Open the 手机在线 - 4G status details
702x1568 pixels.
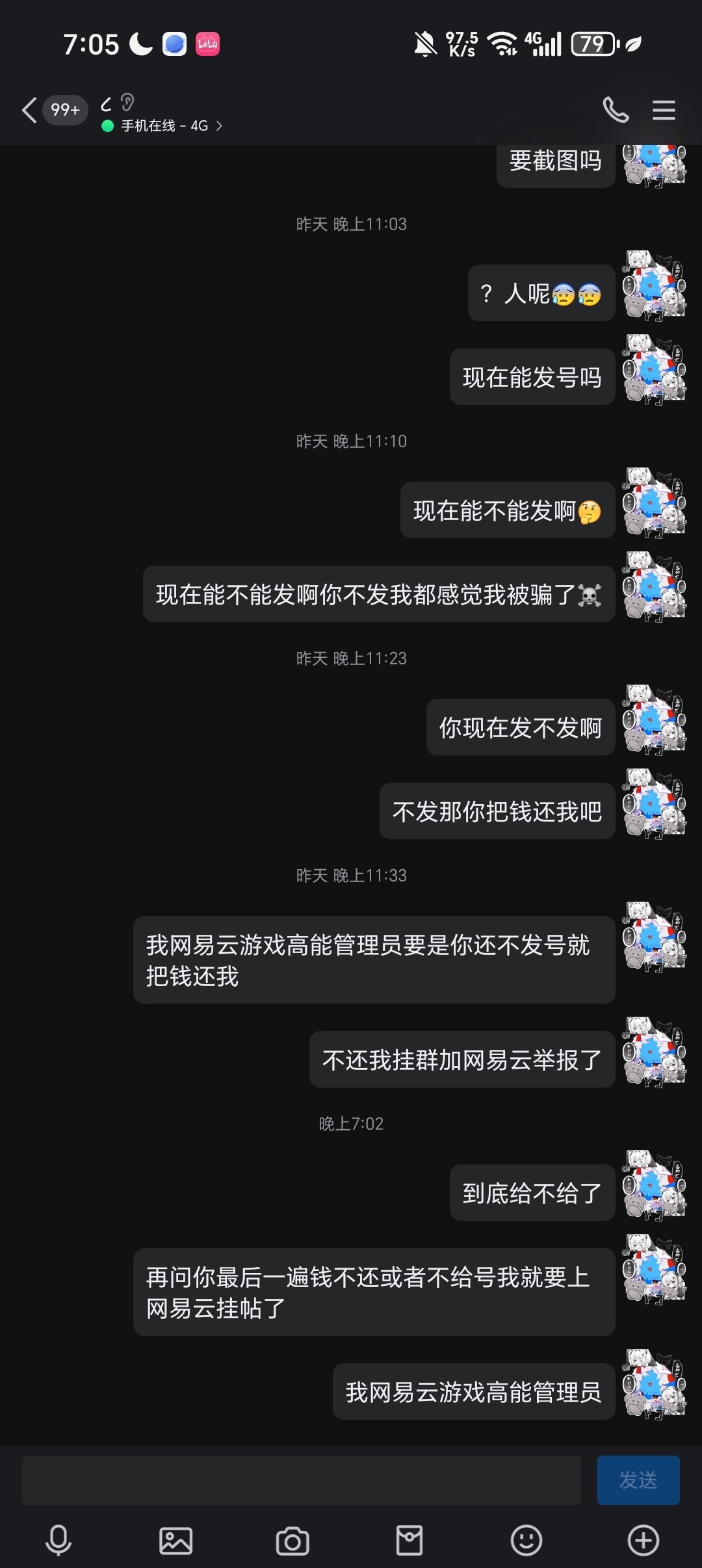164,125
